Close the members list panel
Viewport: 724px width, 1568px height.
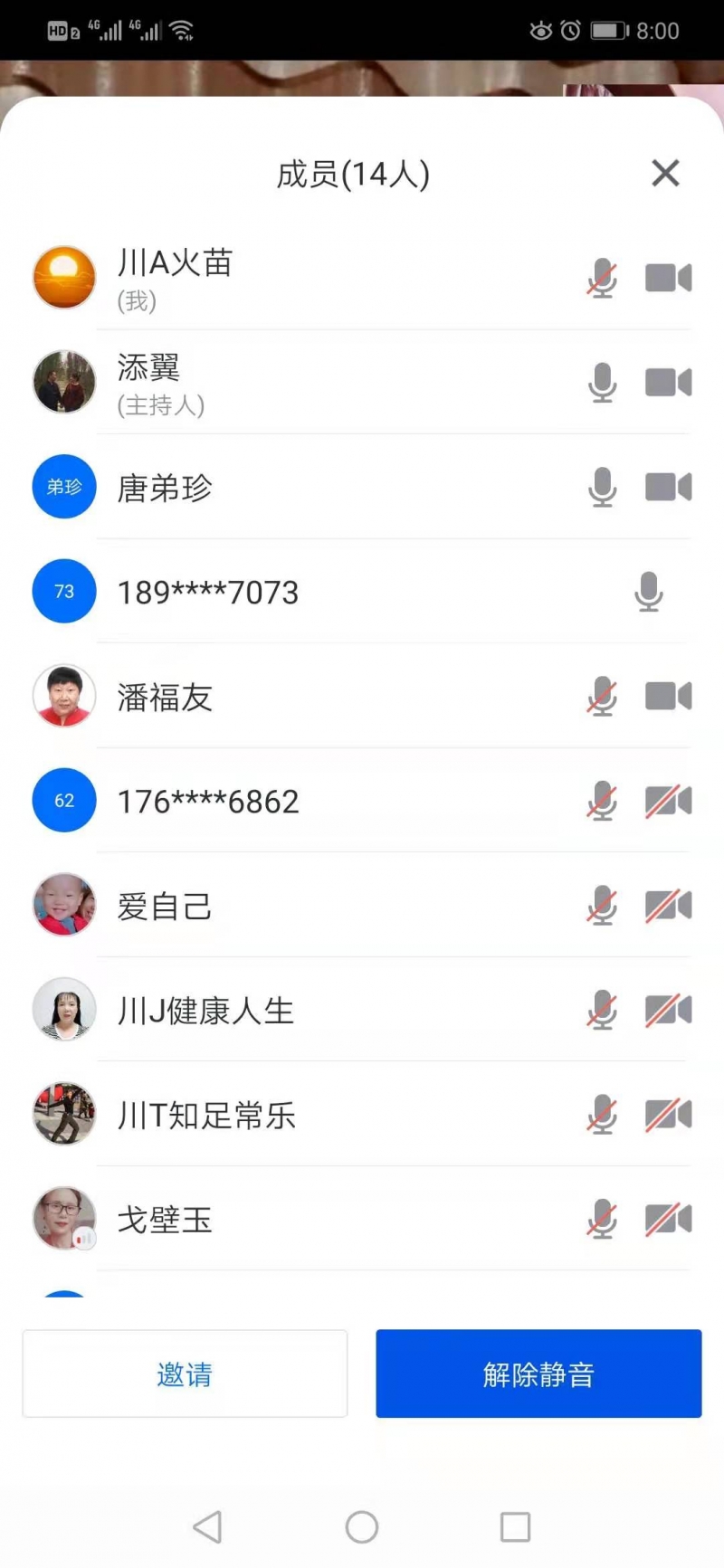tap(665, 173)
